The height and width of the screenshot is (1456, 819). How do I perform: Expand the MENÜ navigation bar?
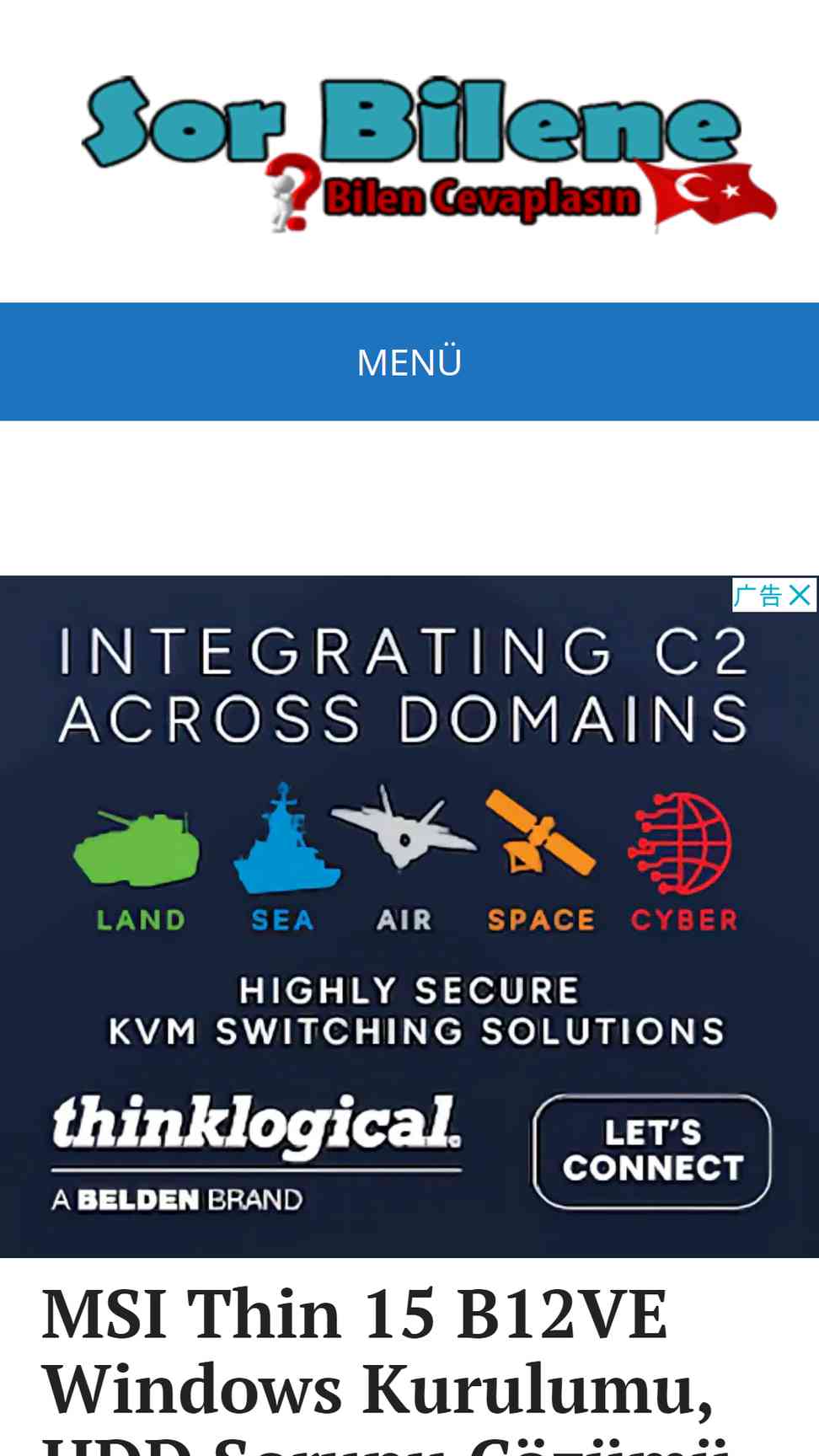(x=409, y=361)
